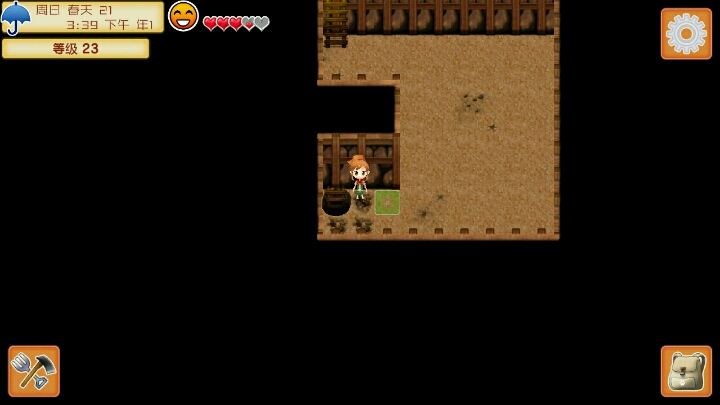Open the settings gear

686,34
